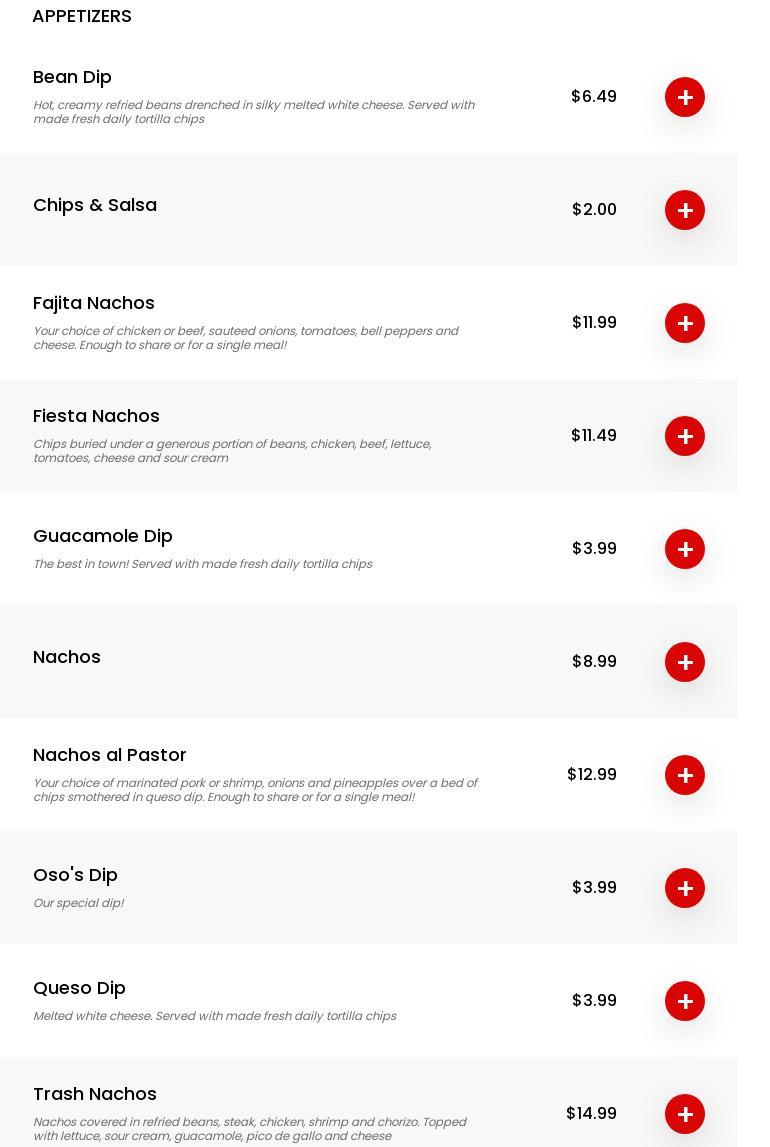Add Fiesta Nachos to the order
Image resolution: width=770 pixels, height=1147 pixels.
click(x=685, y=436)
